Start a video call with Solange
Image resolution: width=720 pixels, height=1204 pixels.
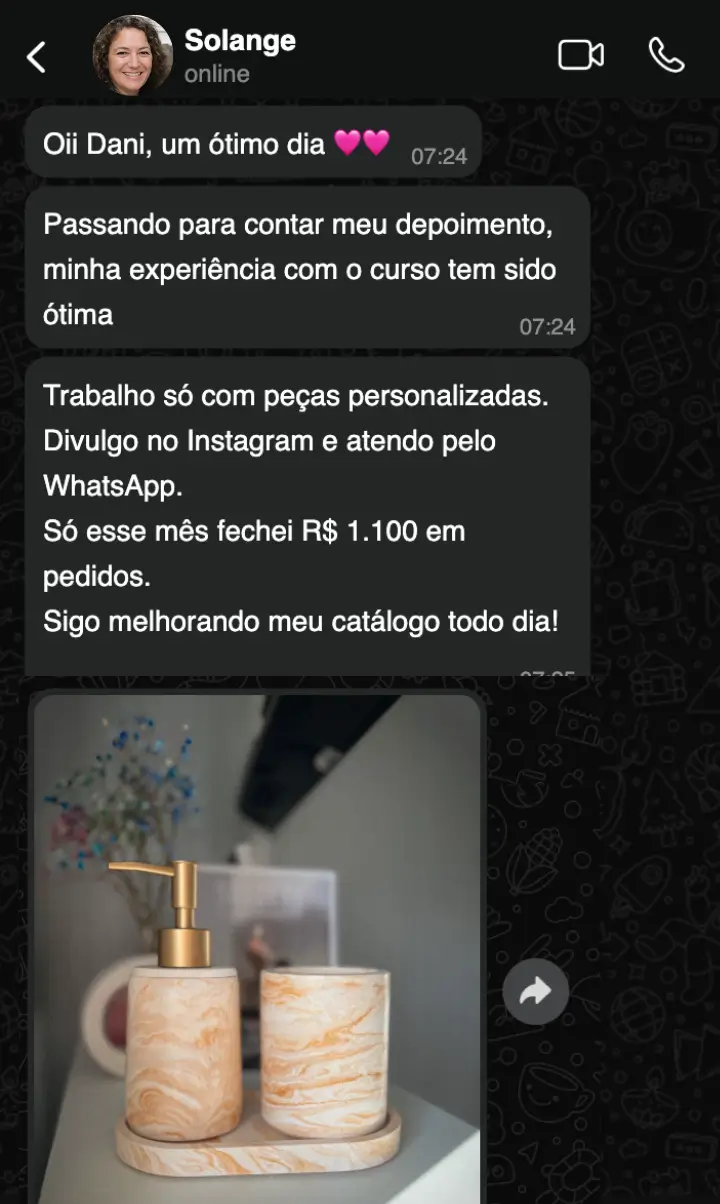click(580, 55)
